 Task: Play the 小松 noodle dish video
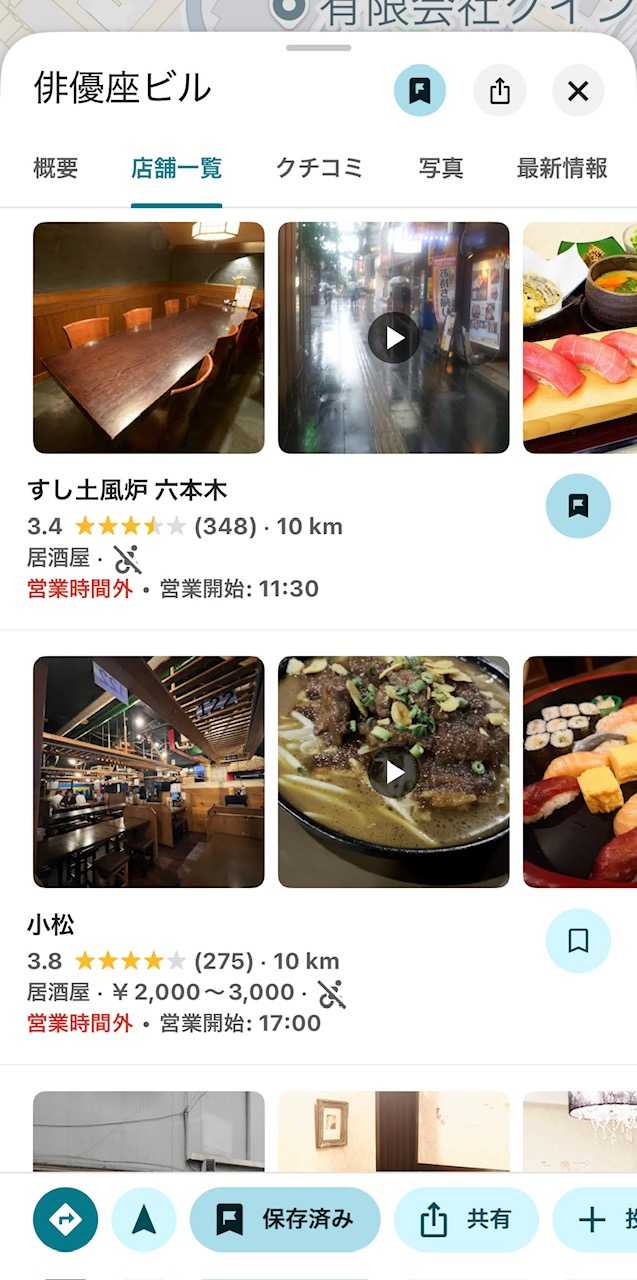tap(394, 771)
